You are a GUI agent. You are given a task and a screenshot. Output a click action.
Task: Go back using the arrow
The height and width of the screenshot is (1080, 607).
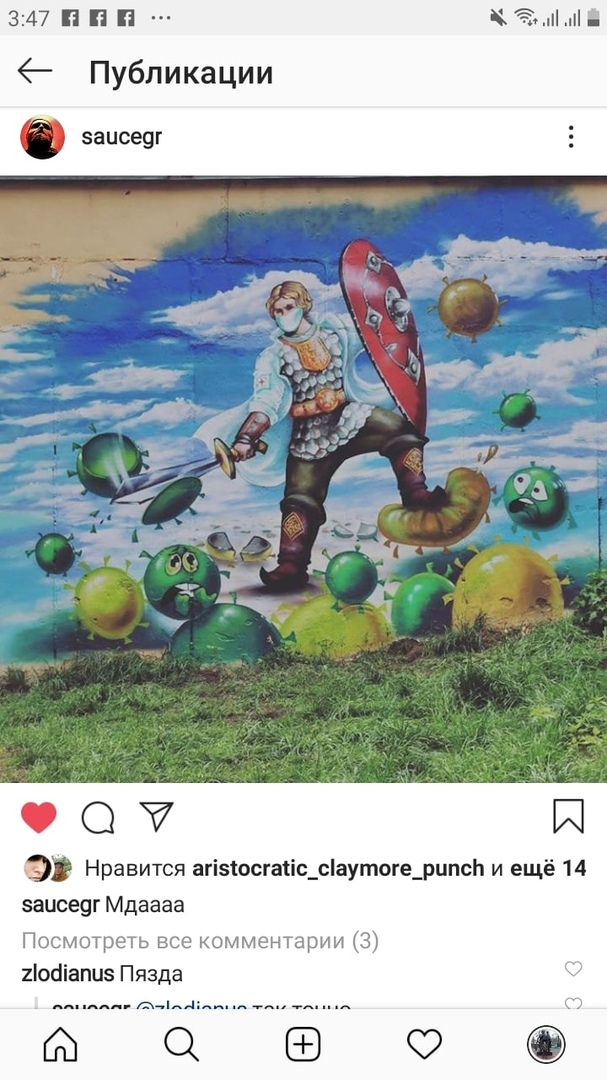click(35, 71)
